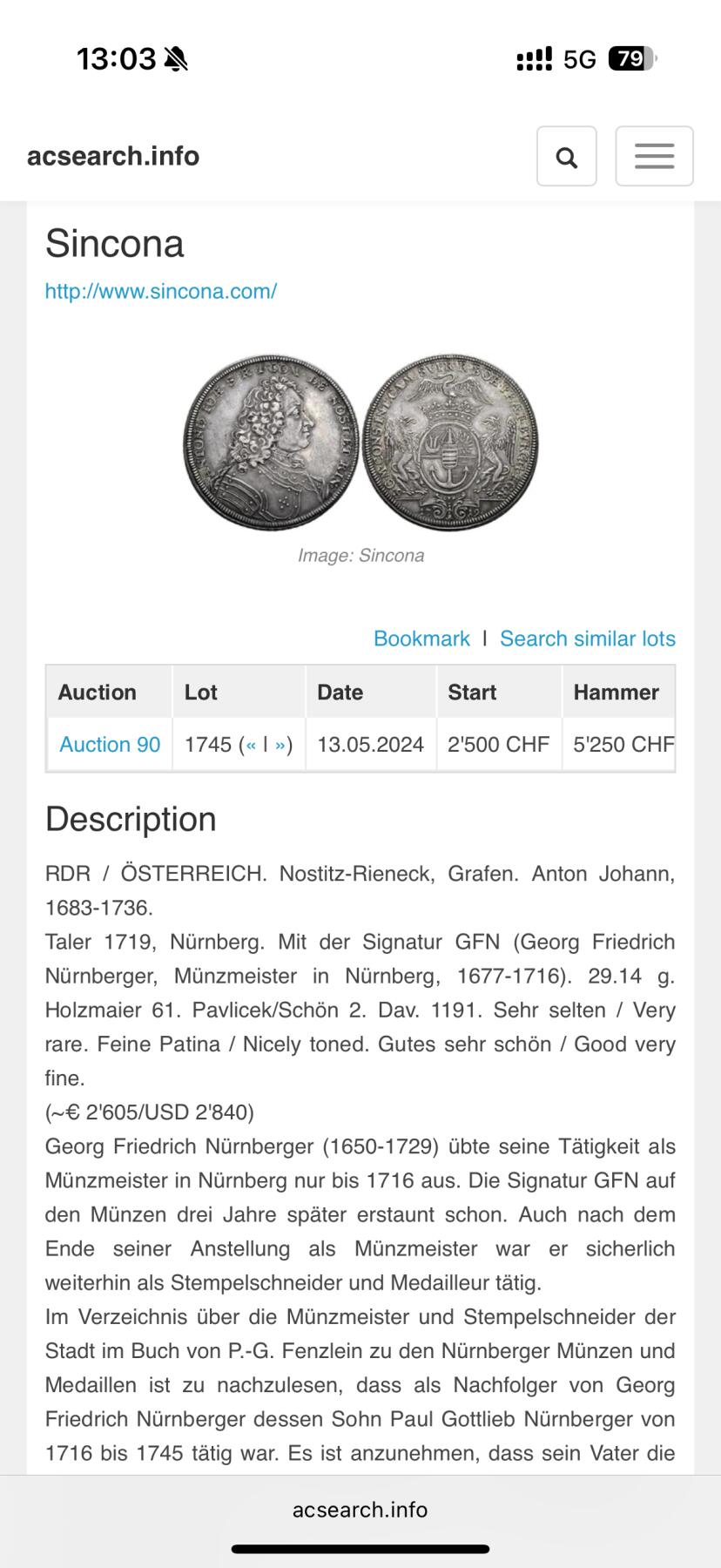The image size is (721, 1568).
Task: Go to next lot arrow
Action: [x=280, y=745]
